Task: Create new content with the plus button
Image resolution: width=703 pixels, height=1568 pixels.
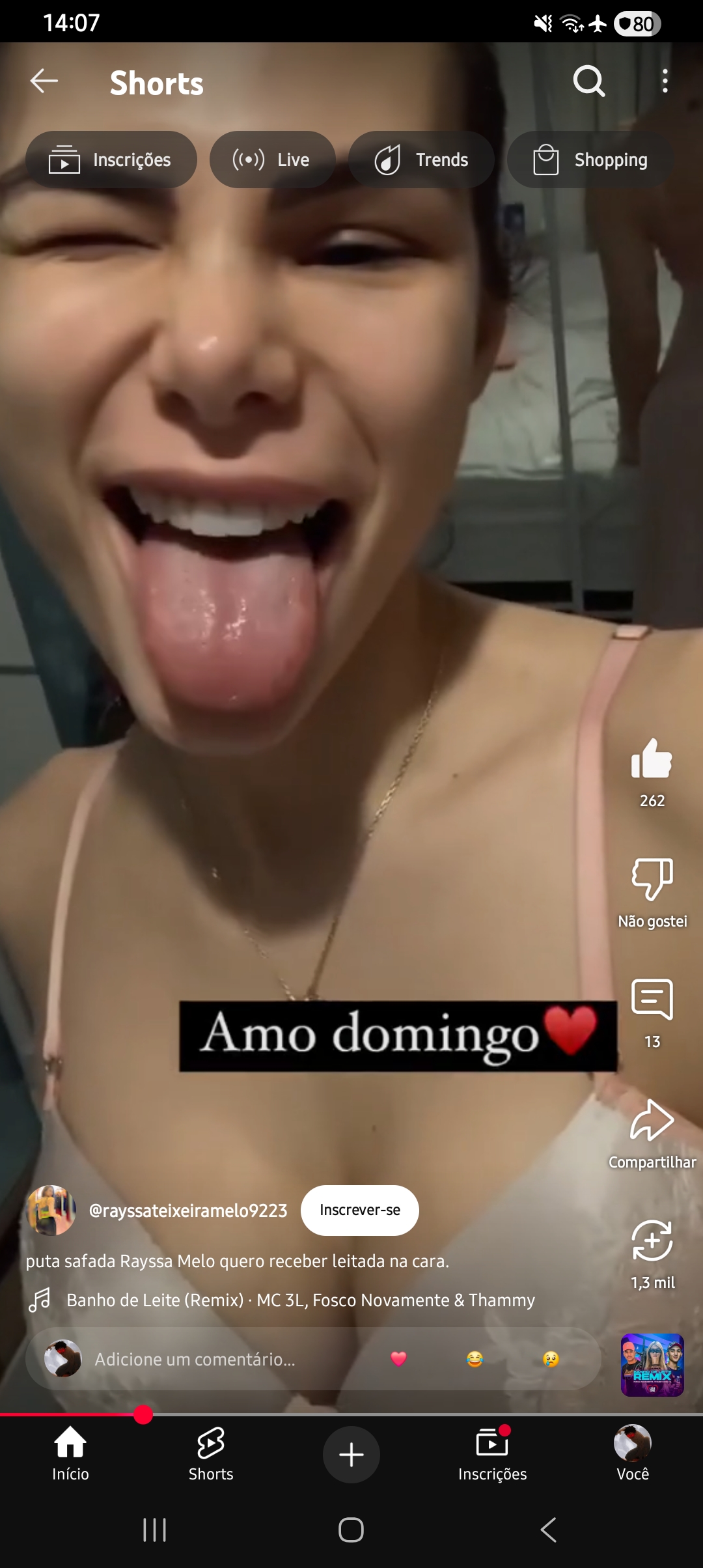Action: (351, 1454)
